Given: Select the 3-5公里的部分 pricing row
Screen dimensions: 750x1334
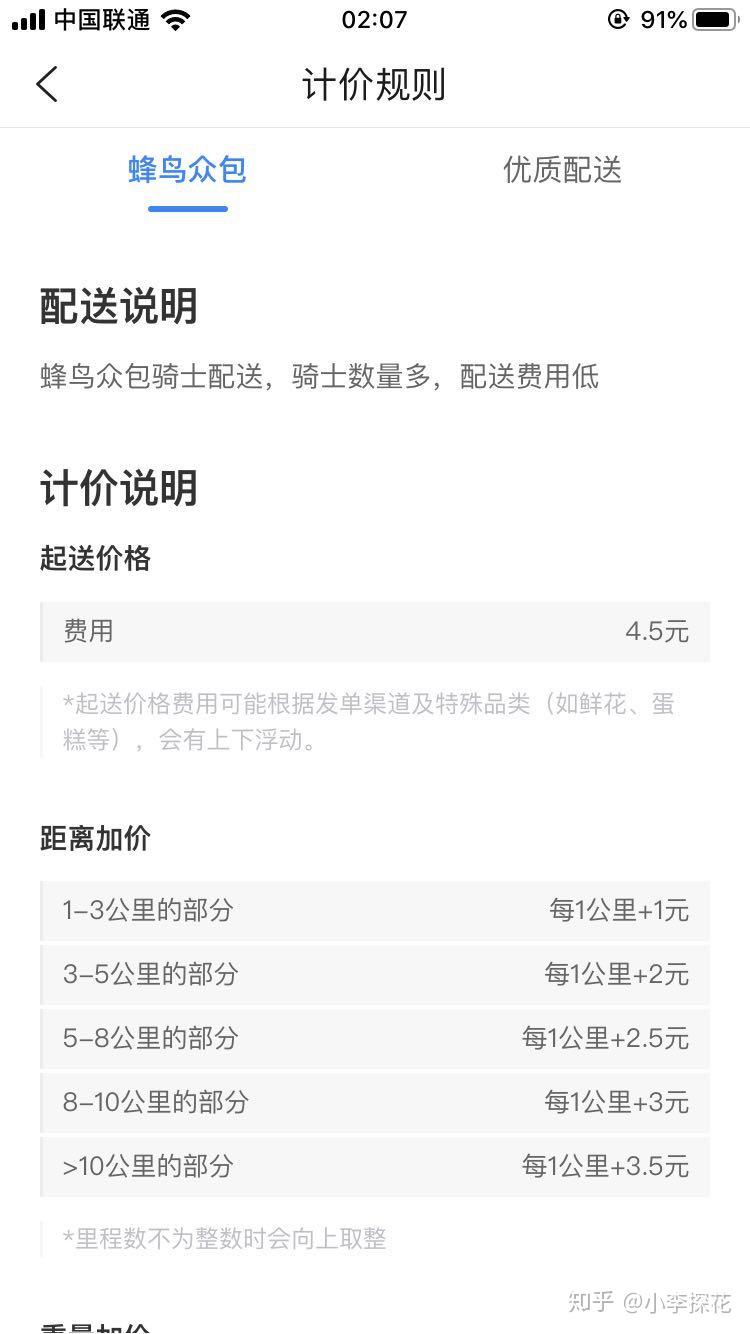Looking at the screenshot, I should pos(375,974).
